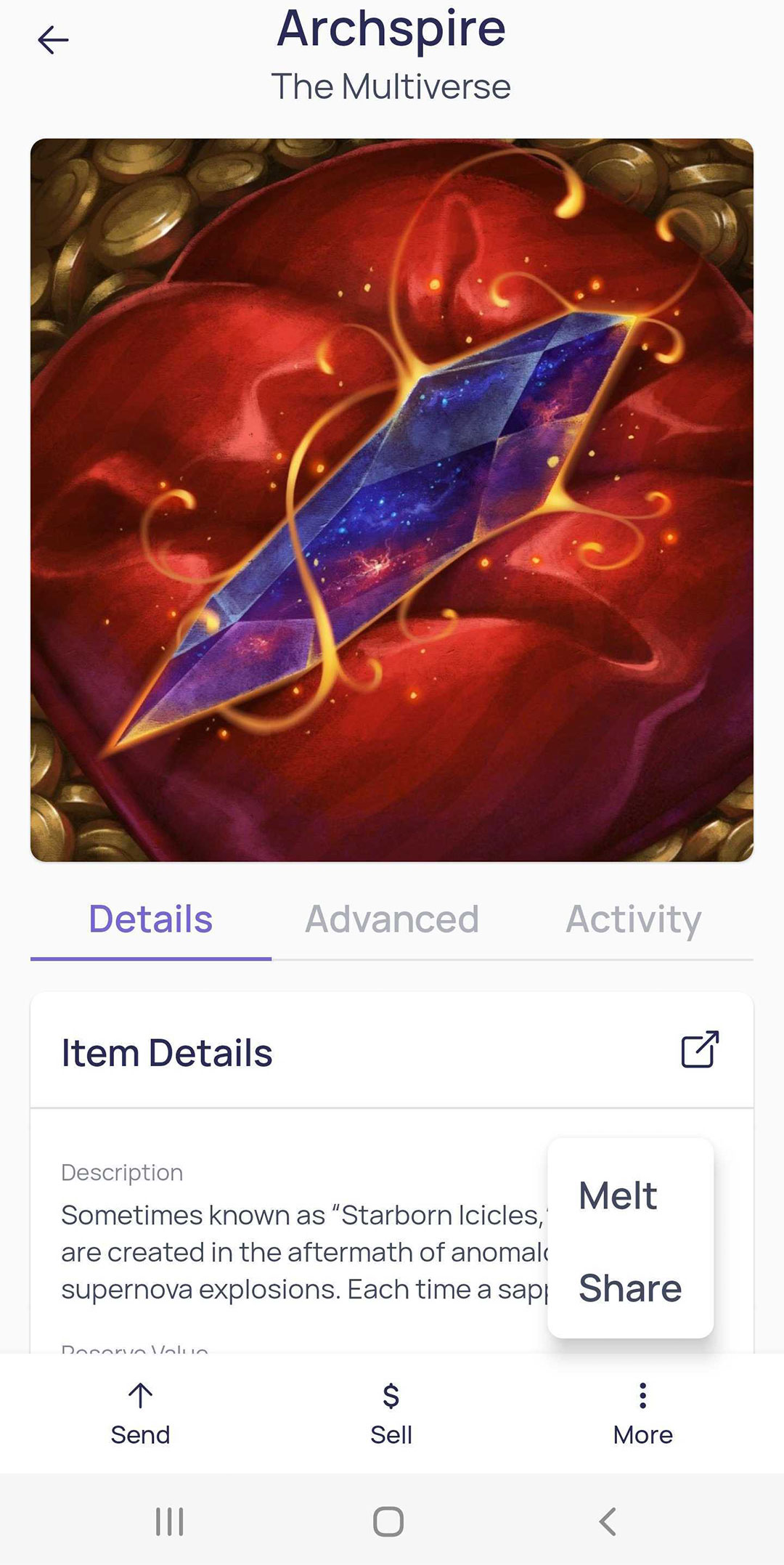784x1565 pixels.
Task: Switch to the Advanced tab
Action: 392,919
